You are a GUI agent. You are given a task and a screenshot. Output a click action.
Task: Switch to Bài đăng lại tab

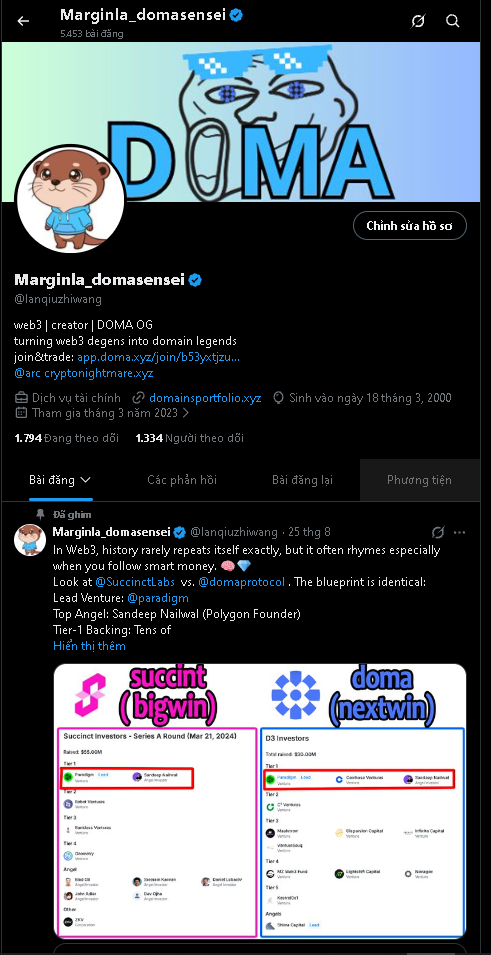(302, 480)
